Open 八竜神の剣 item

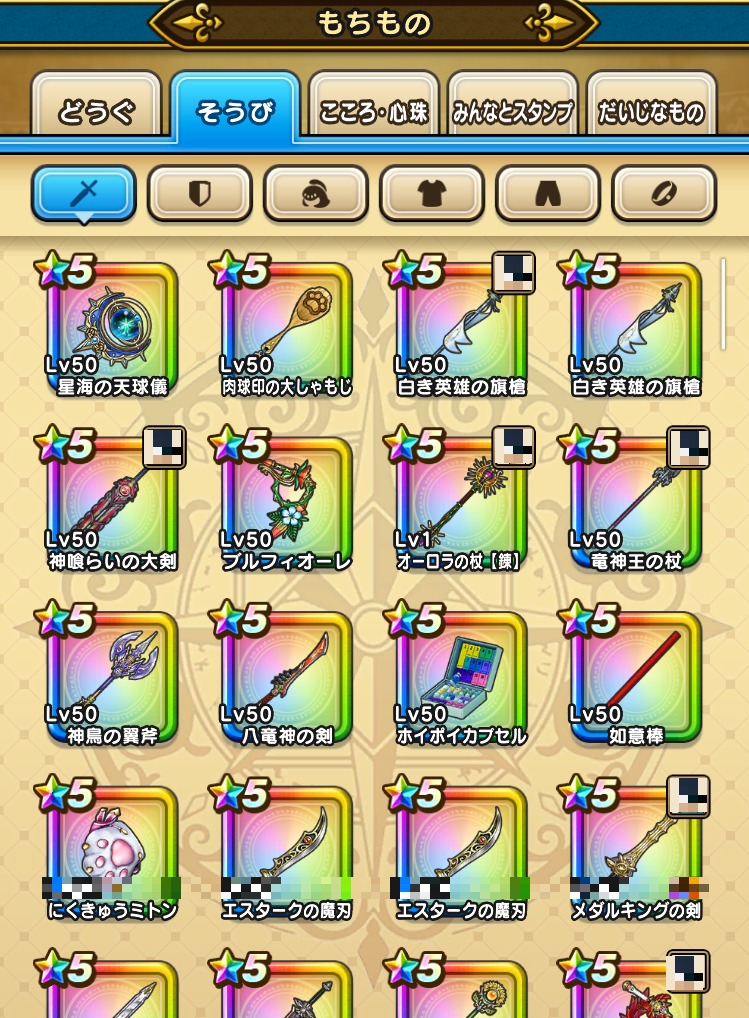pyautogui.click(x=287, y=677)
